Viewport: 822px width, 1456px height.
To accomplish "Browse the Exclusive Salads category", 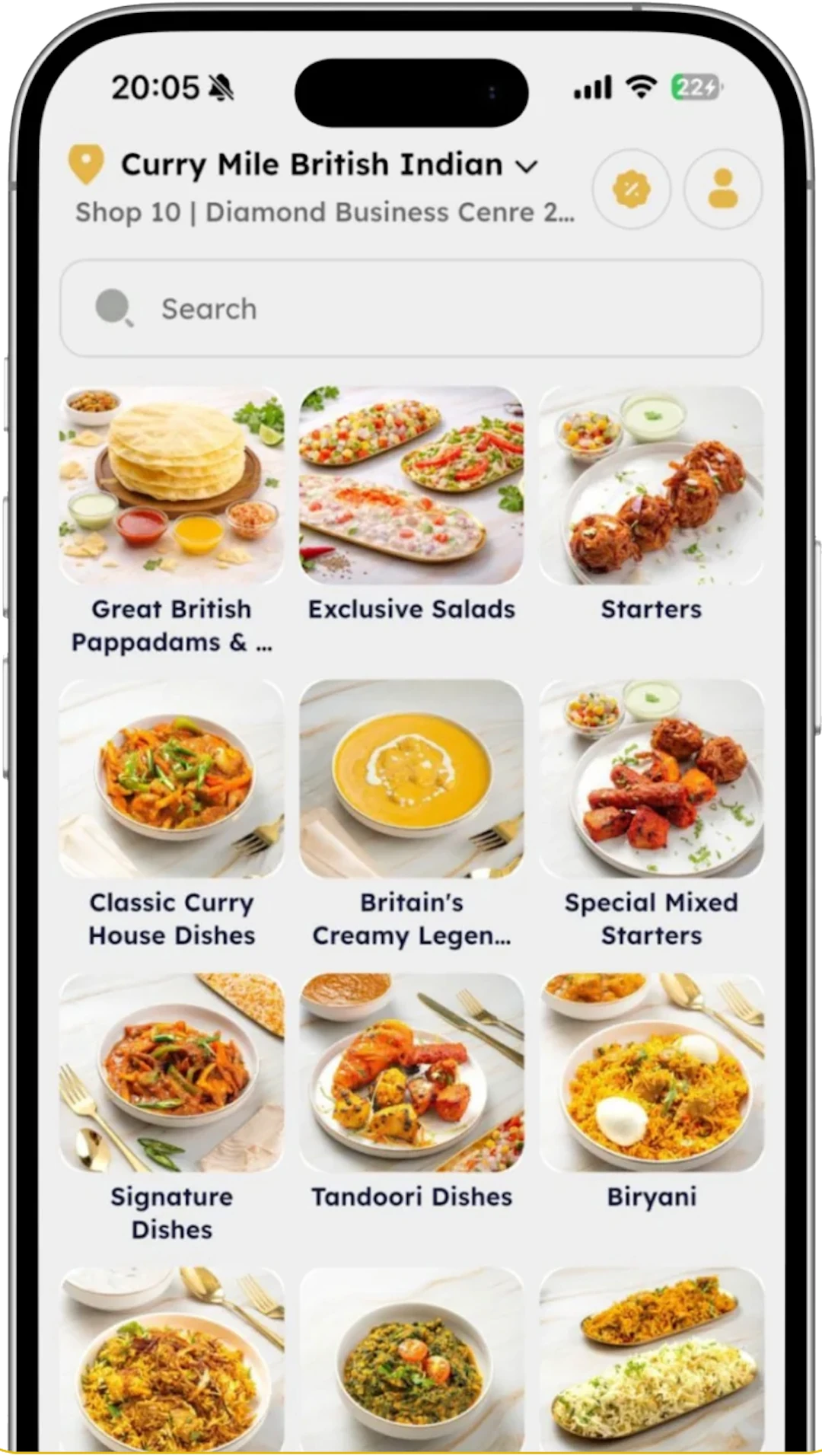I will tap(412, 505).
